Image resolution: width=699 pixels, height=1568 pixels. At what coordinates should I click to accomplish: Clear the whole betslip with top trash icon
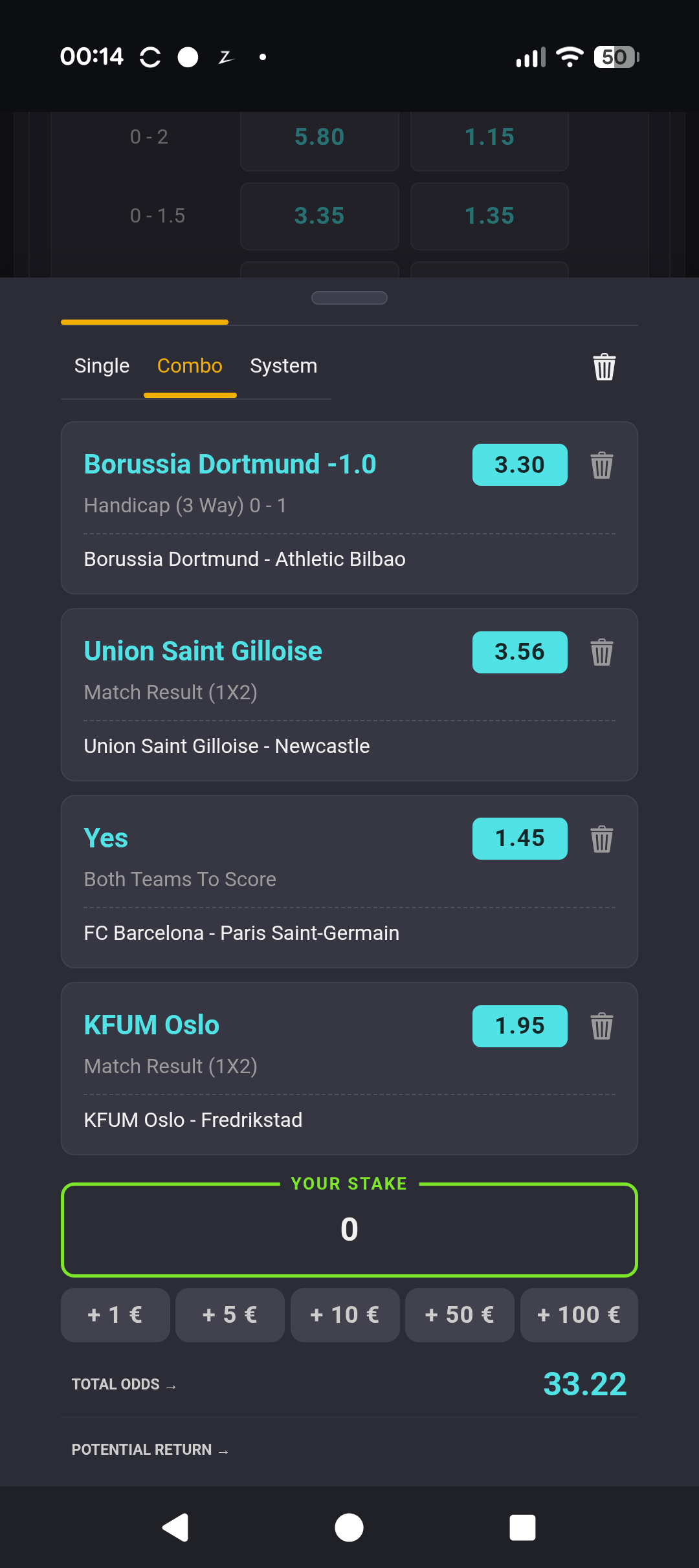604,367
